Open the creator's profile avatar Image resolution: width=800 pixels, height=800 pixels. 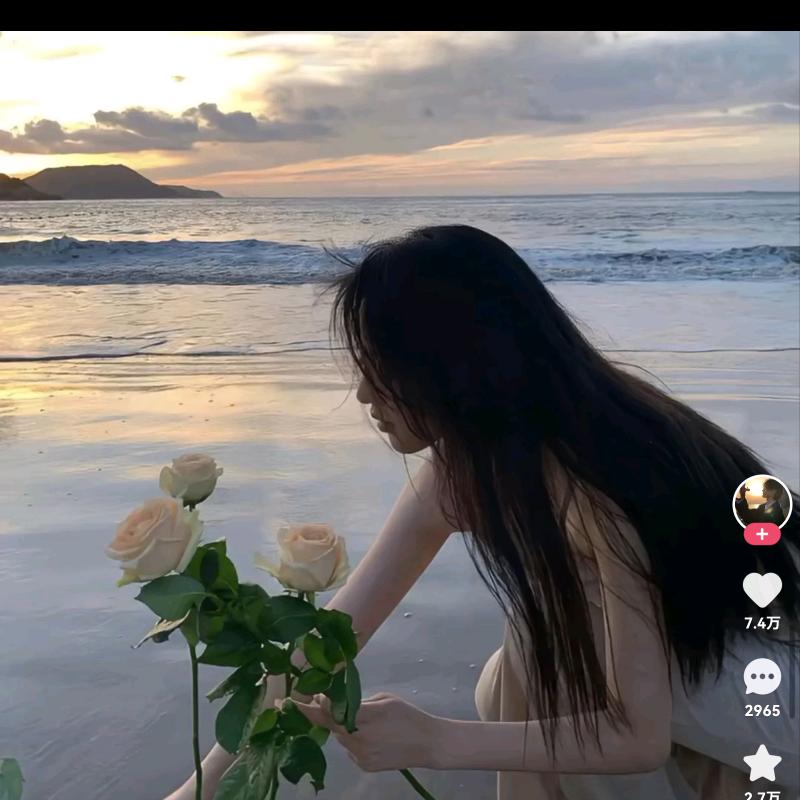pos(762,502)
